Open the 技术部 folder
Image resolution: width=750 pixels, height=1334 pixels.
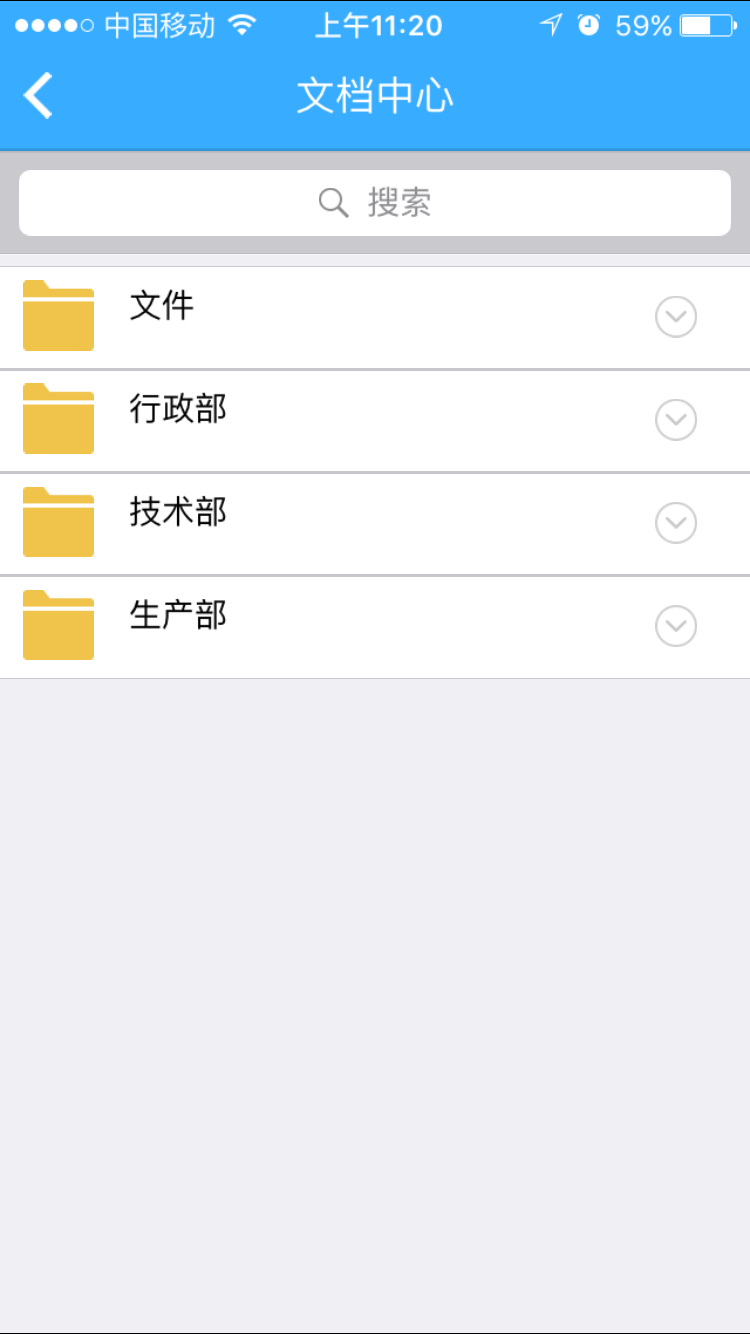click(x=375, y=523)
